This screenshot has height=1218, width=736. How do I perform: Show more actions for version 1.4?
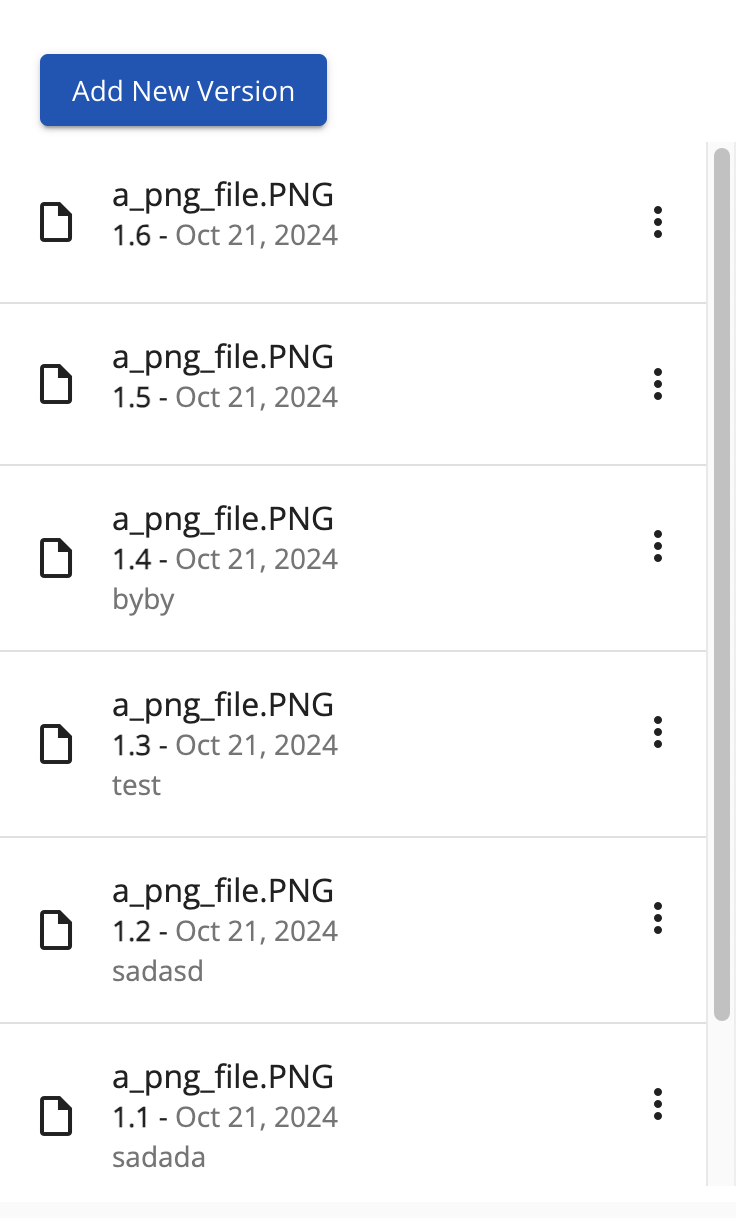coord(657,546)
